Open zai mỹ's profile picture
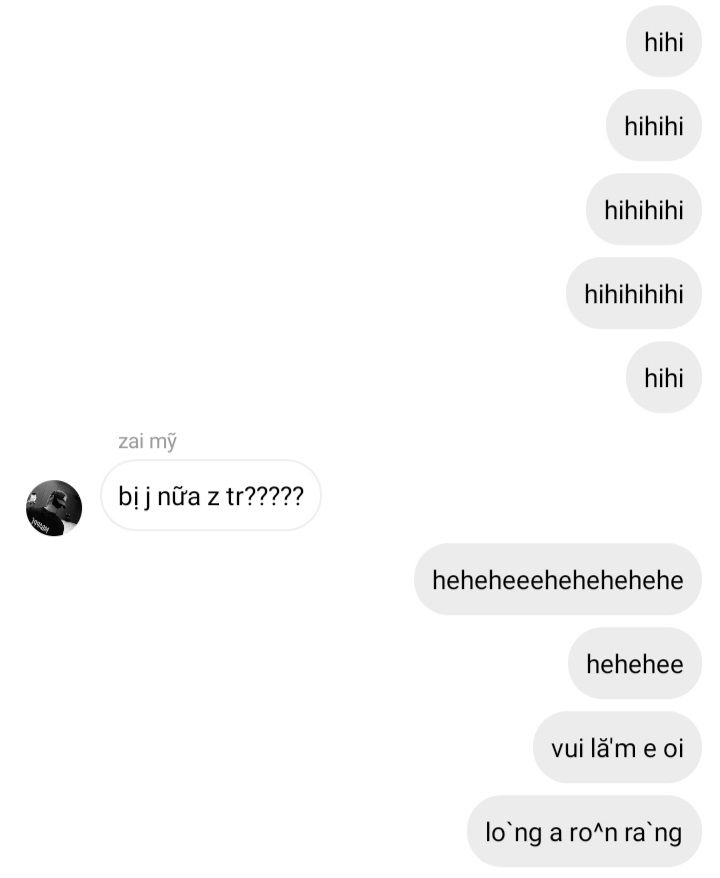The image size is (720, 878). point(53,507)
